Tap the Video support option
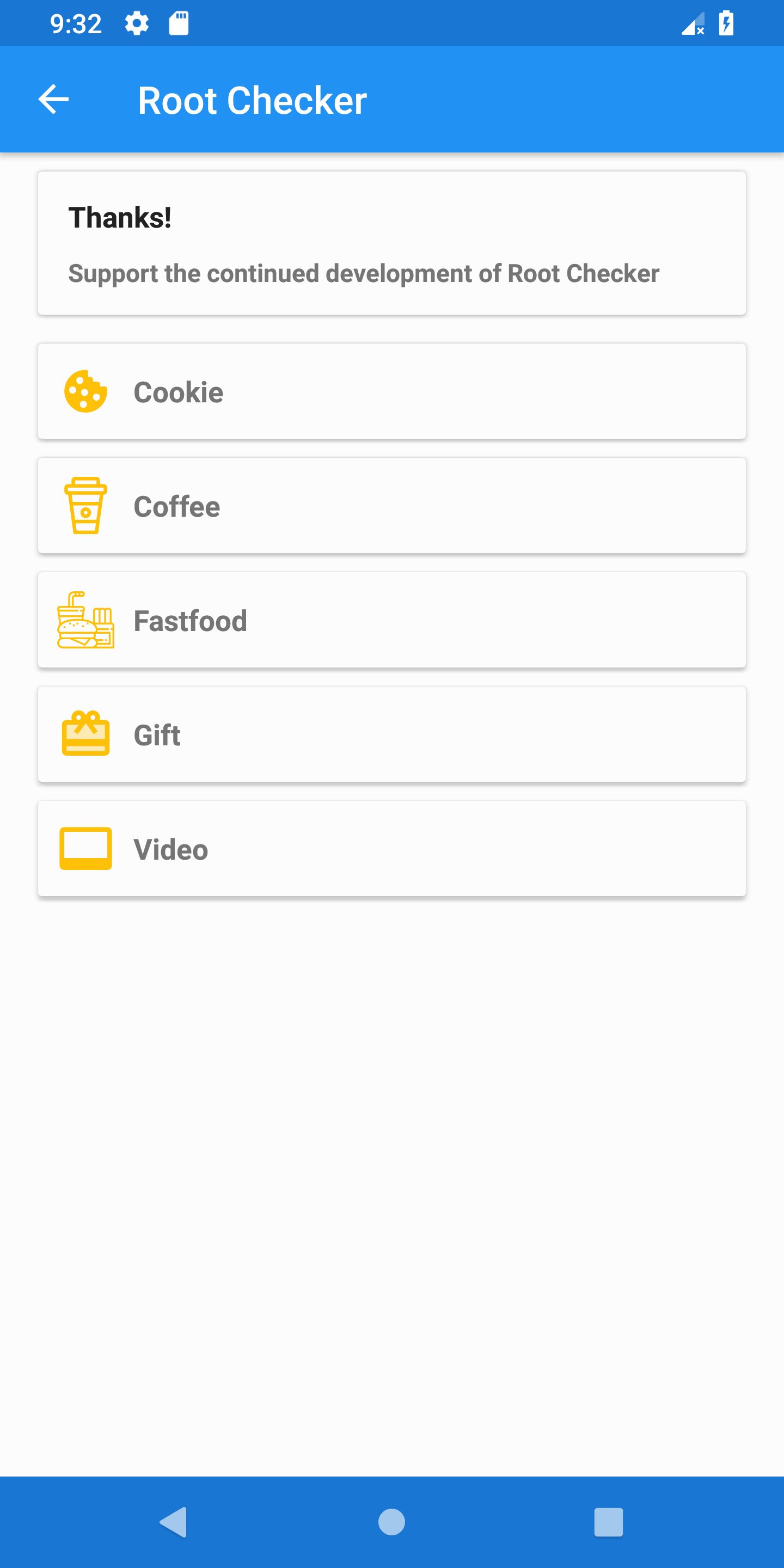Image resolution: width=784 pixels, height=1568 pixels. (x=391, y=849)
